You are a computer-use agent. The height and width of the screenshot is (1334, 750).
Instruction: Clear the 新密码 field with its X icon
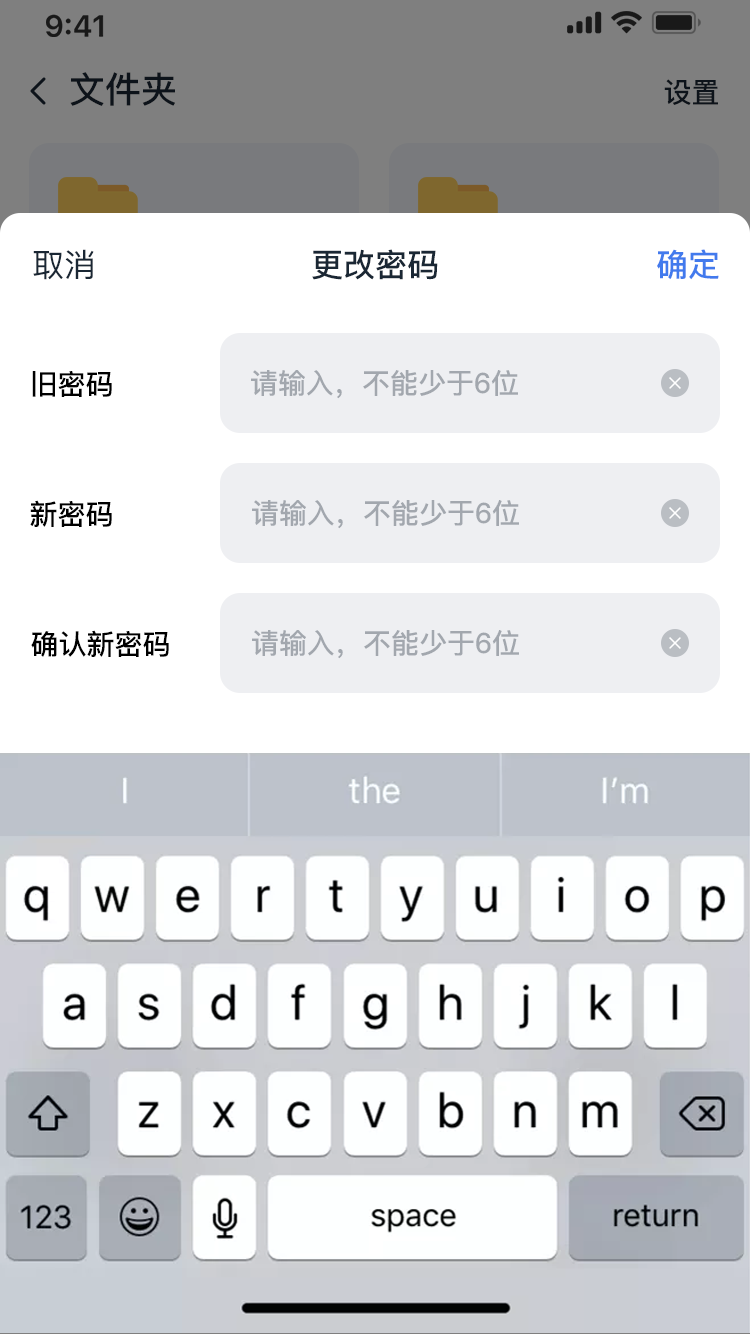click(675, 513)
